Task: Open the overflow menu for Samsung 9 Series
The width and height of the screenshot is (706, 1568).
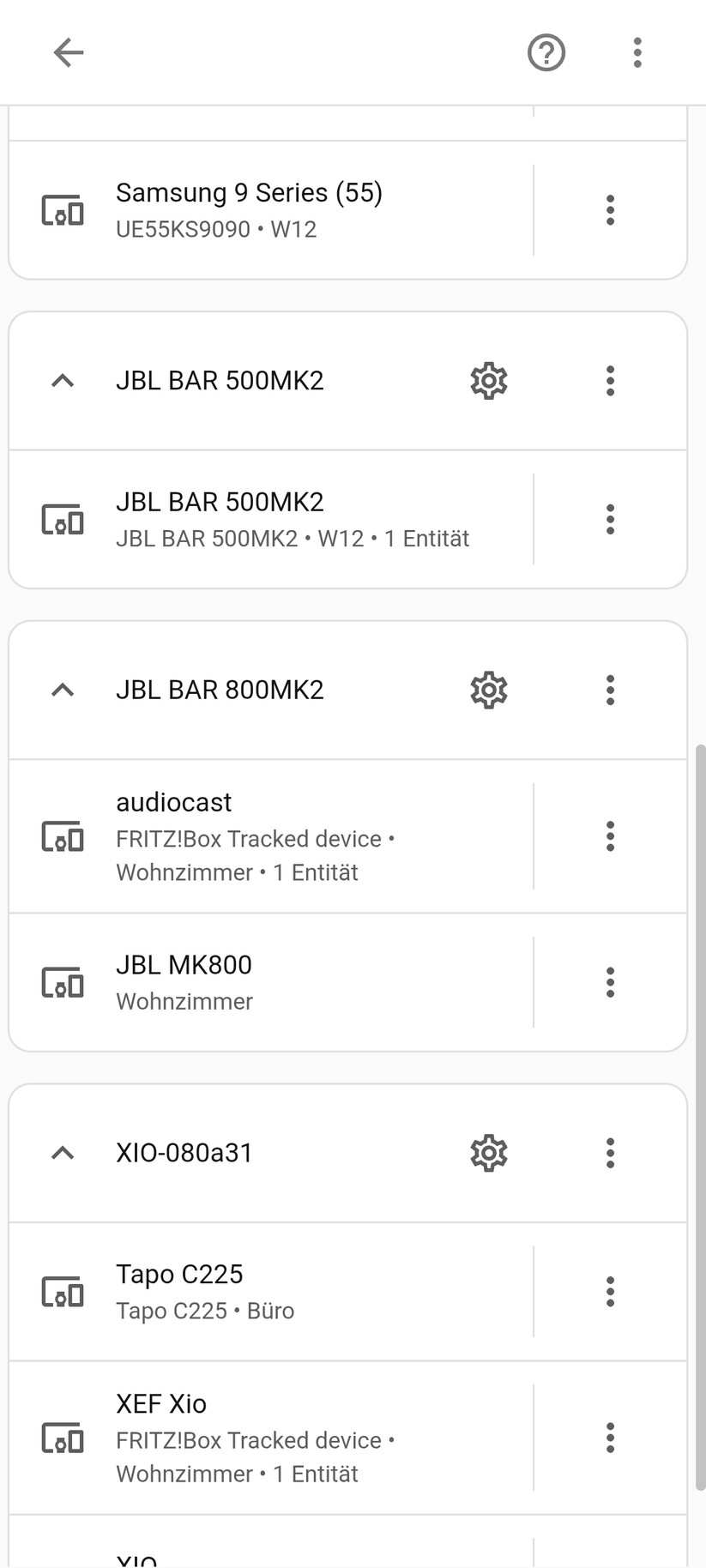Action: click(610, 208)
